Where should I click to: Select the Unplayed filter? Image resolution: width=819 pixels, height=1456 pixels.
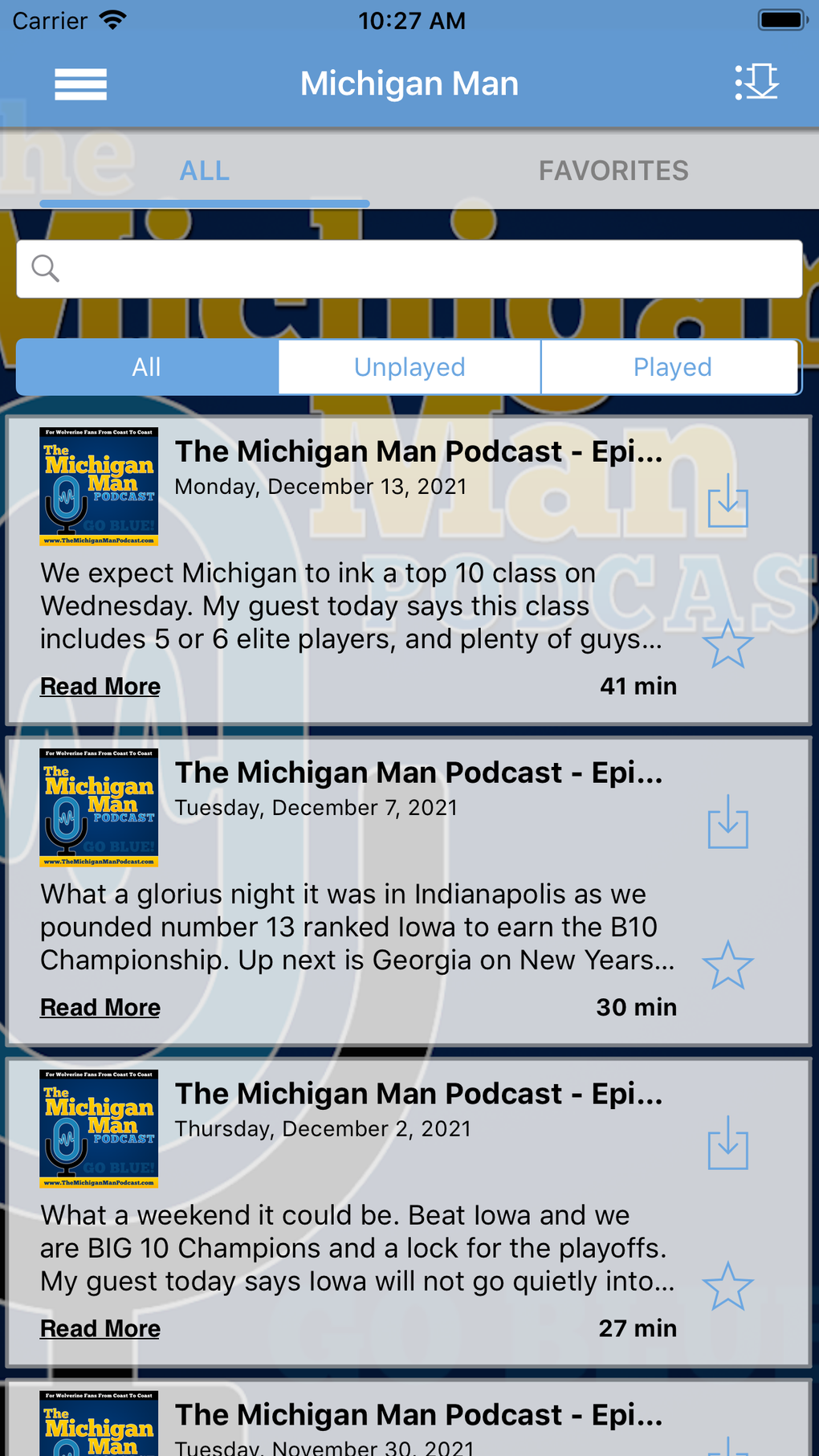(409, 366)
